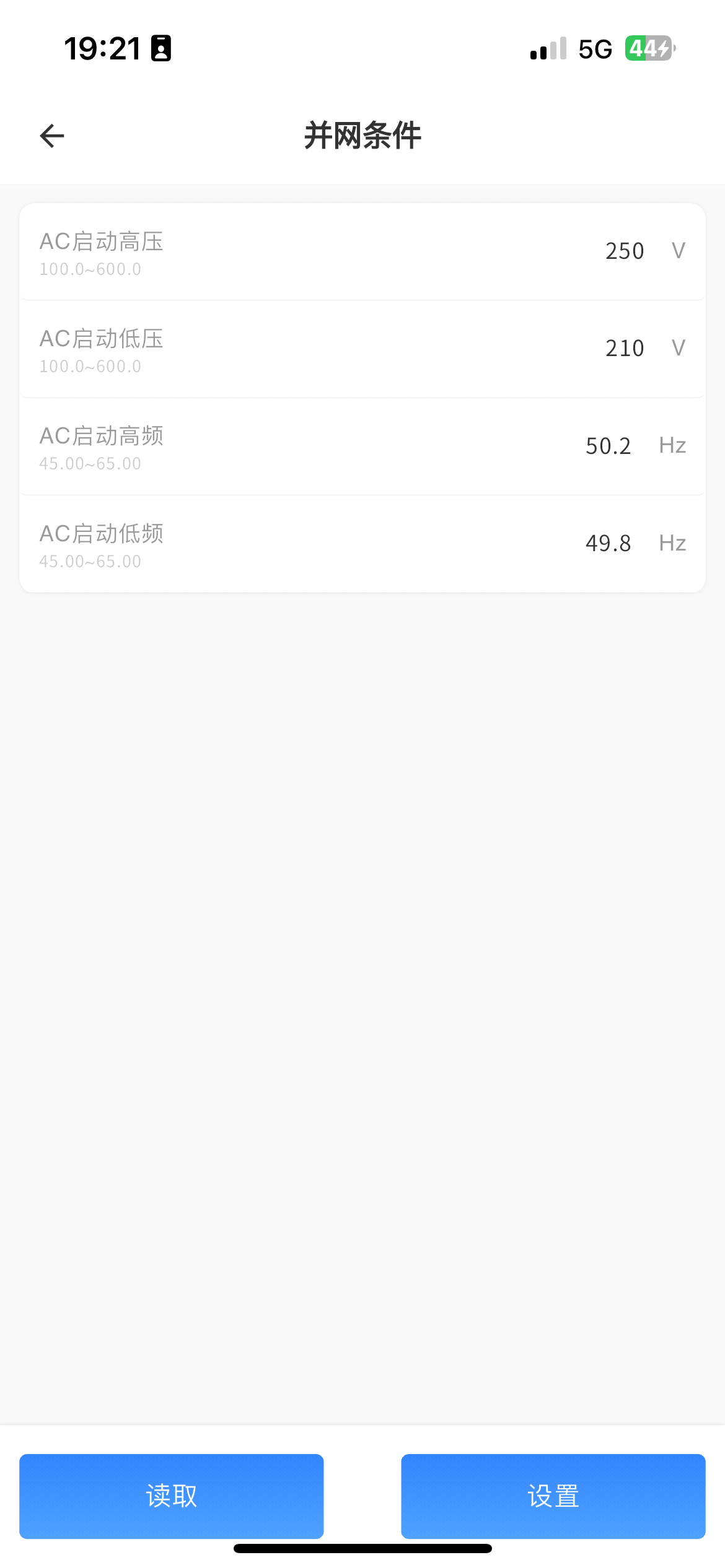
Task: Edit the AC启动高频 value field
Action: [x=608, y=446]
